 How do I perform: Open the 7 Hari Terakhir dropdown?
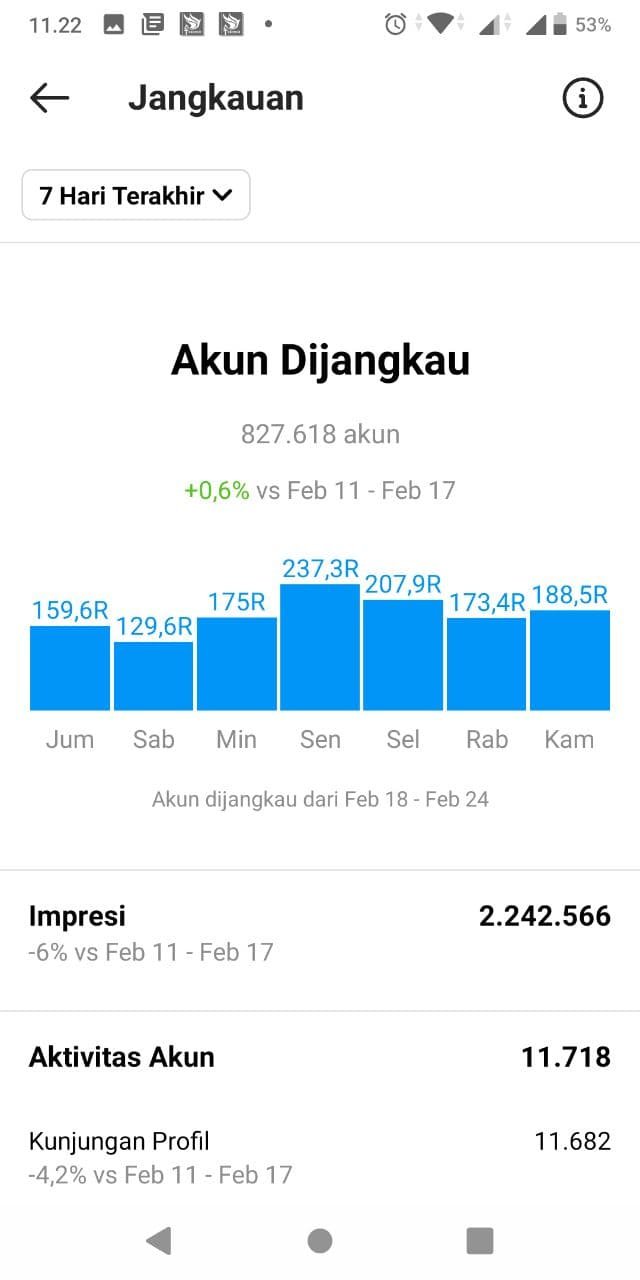(136, 195)
